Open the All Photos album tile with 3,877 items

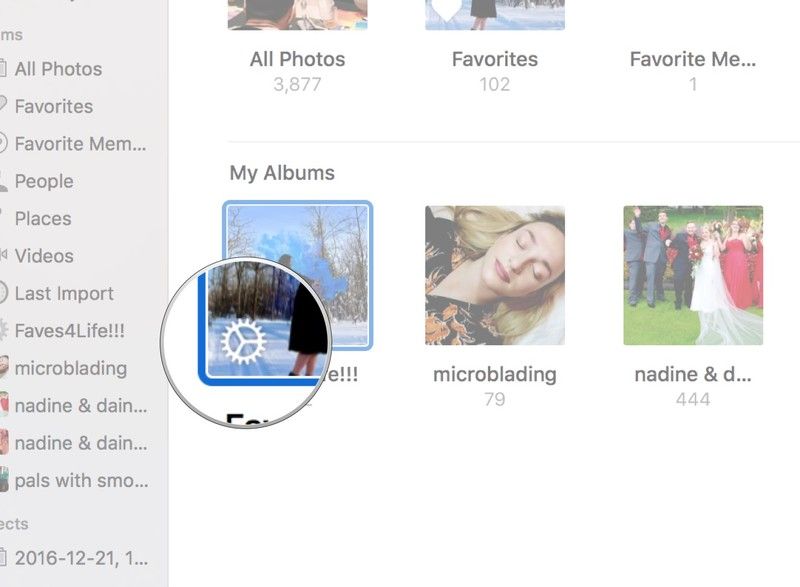[x=298, y=15]
